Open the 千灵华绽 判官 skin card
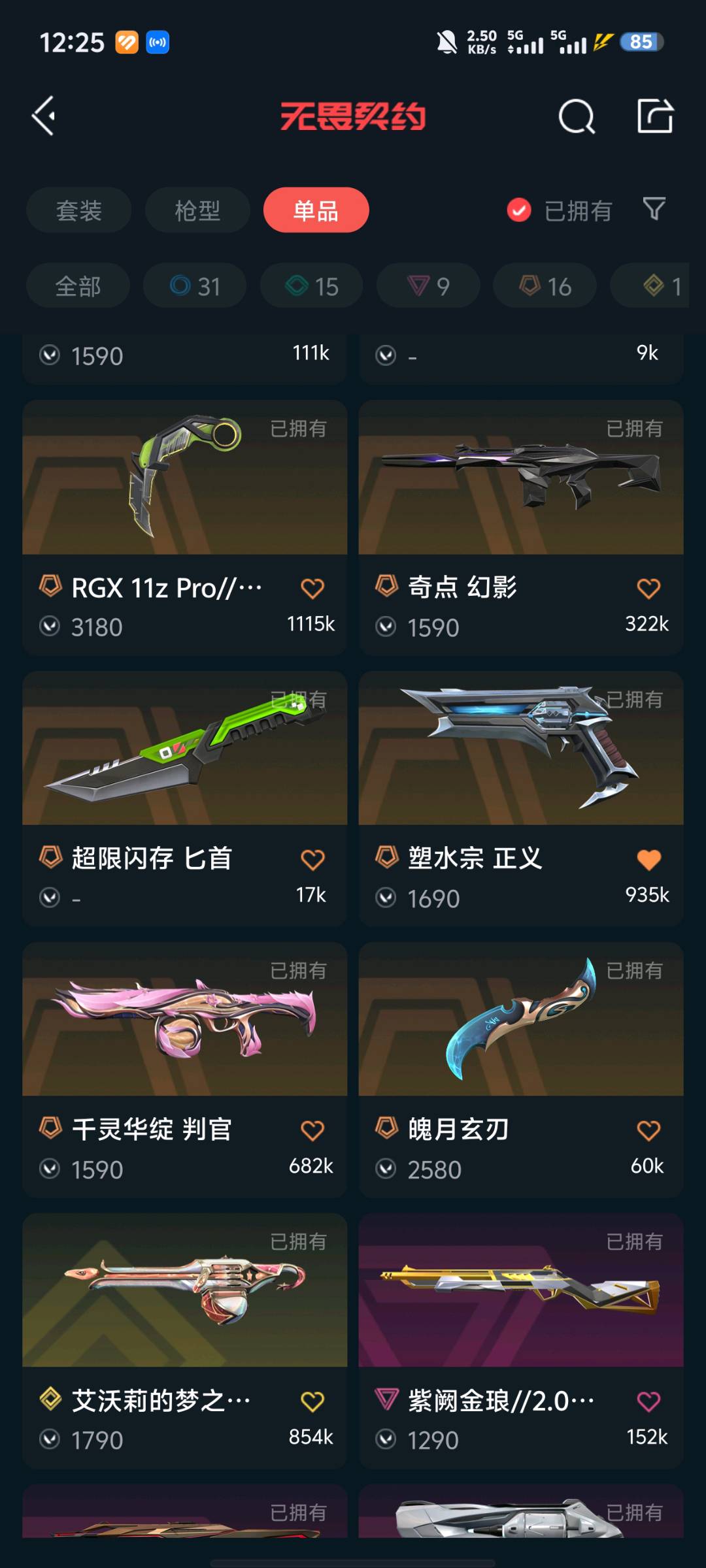The width and height of the screenshot is (706, 1568). click(x=185, y=1070)
